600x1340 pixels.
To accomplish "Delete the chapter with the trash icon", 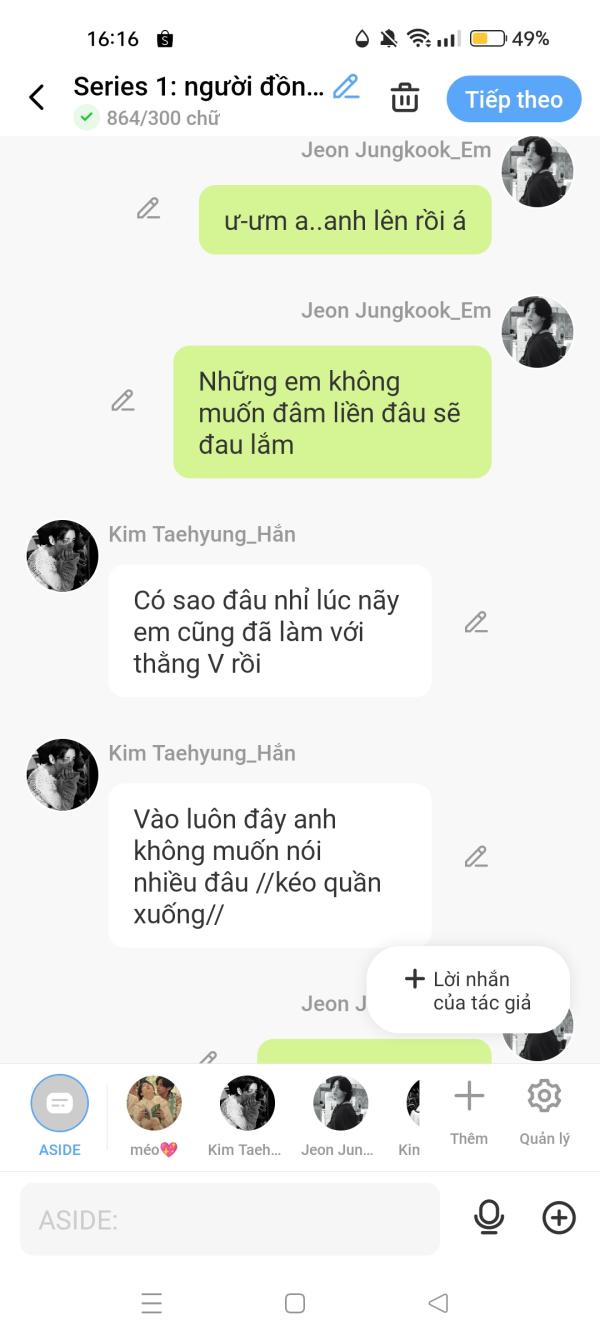I will tap(405, 98).
